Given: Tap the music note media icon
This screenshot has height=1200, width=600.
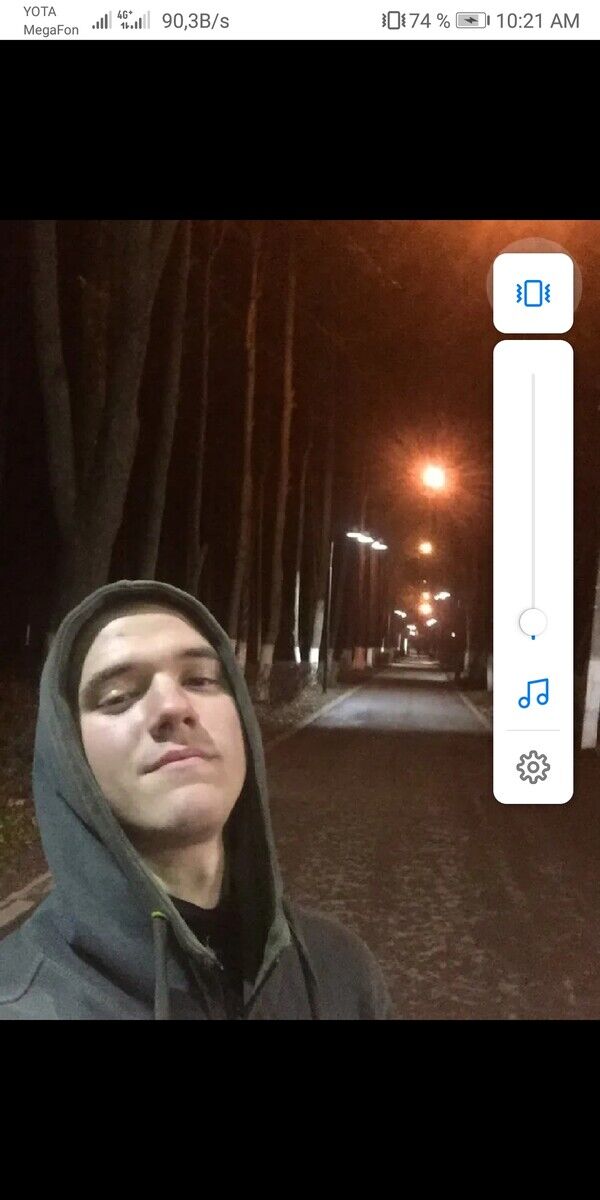Looking at the screenshot, I should tap(533, 693).
